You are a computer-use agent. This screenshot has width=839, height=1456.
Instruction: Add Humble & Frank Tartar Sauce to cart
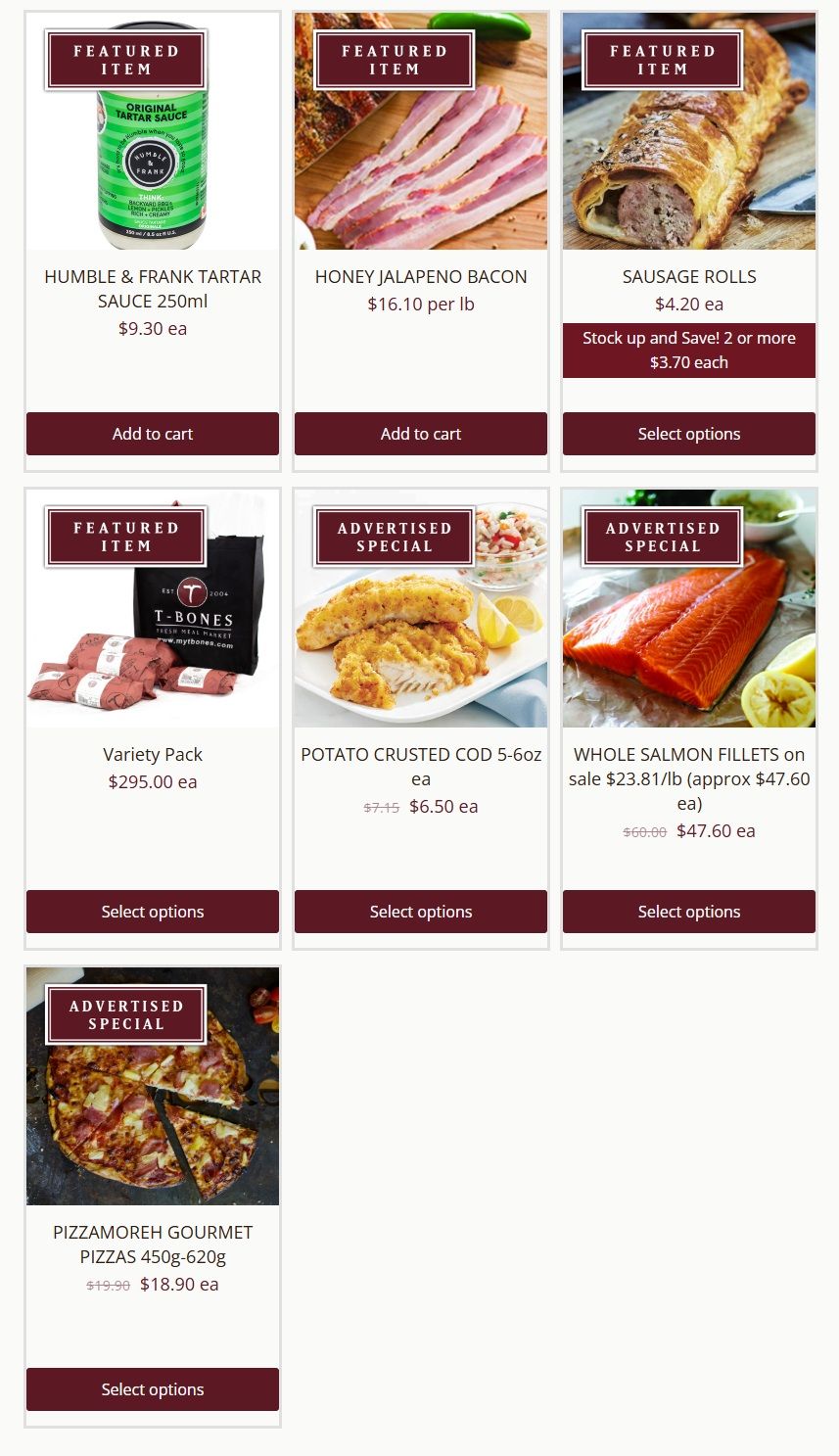point(153,434)
